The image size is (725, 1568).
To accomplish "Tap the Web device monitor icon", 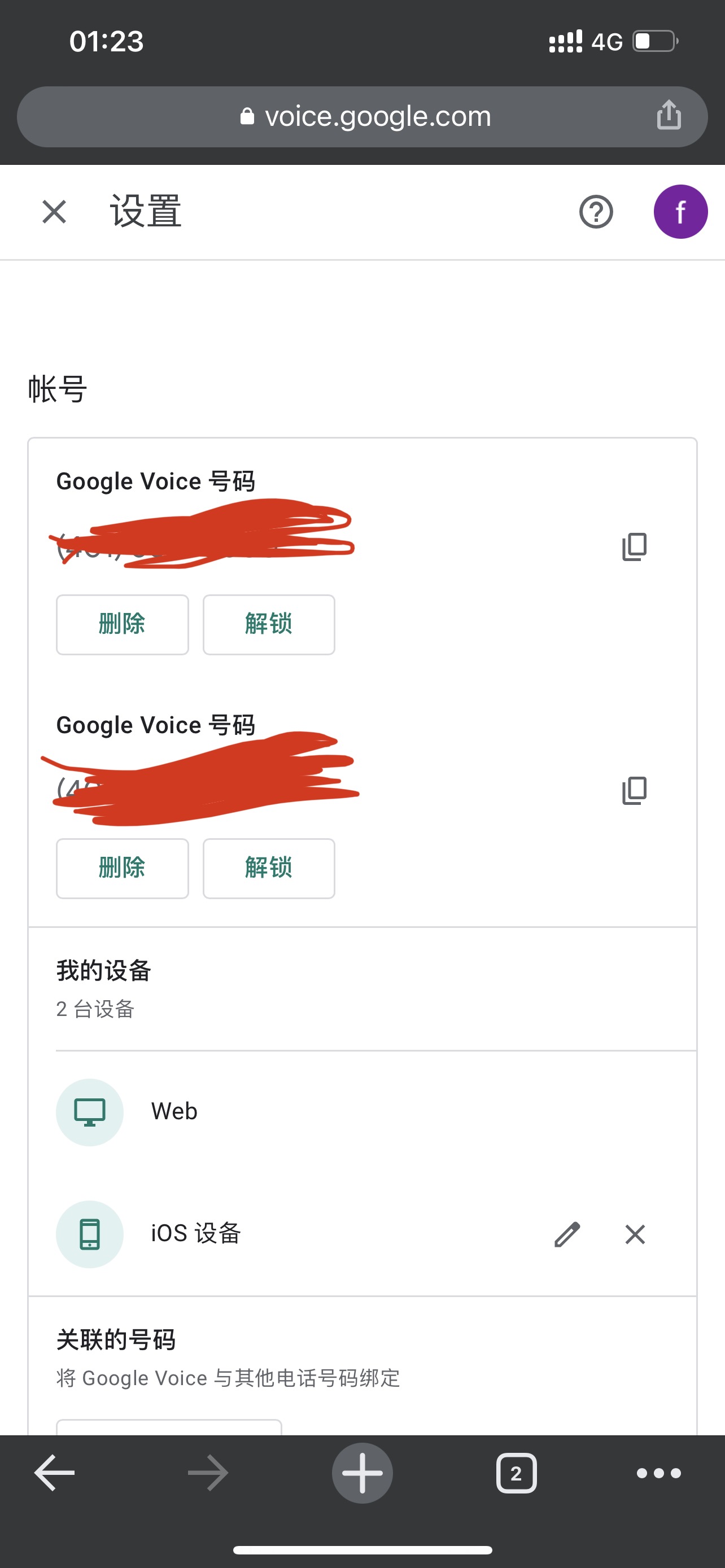I will (89, 1111).
